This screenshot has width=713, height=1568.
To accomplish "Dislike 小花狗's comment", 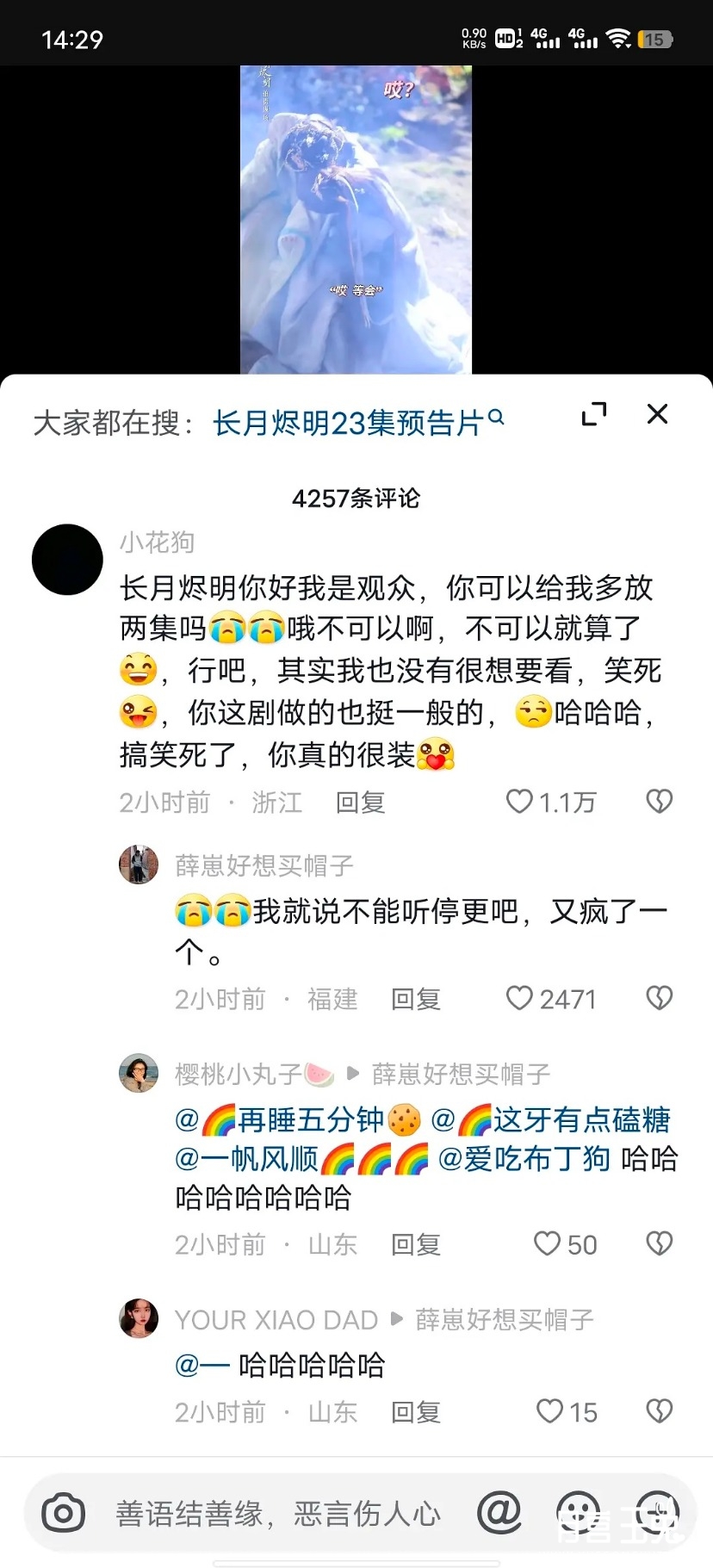I will [659, 802].
